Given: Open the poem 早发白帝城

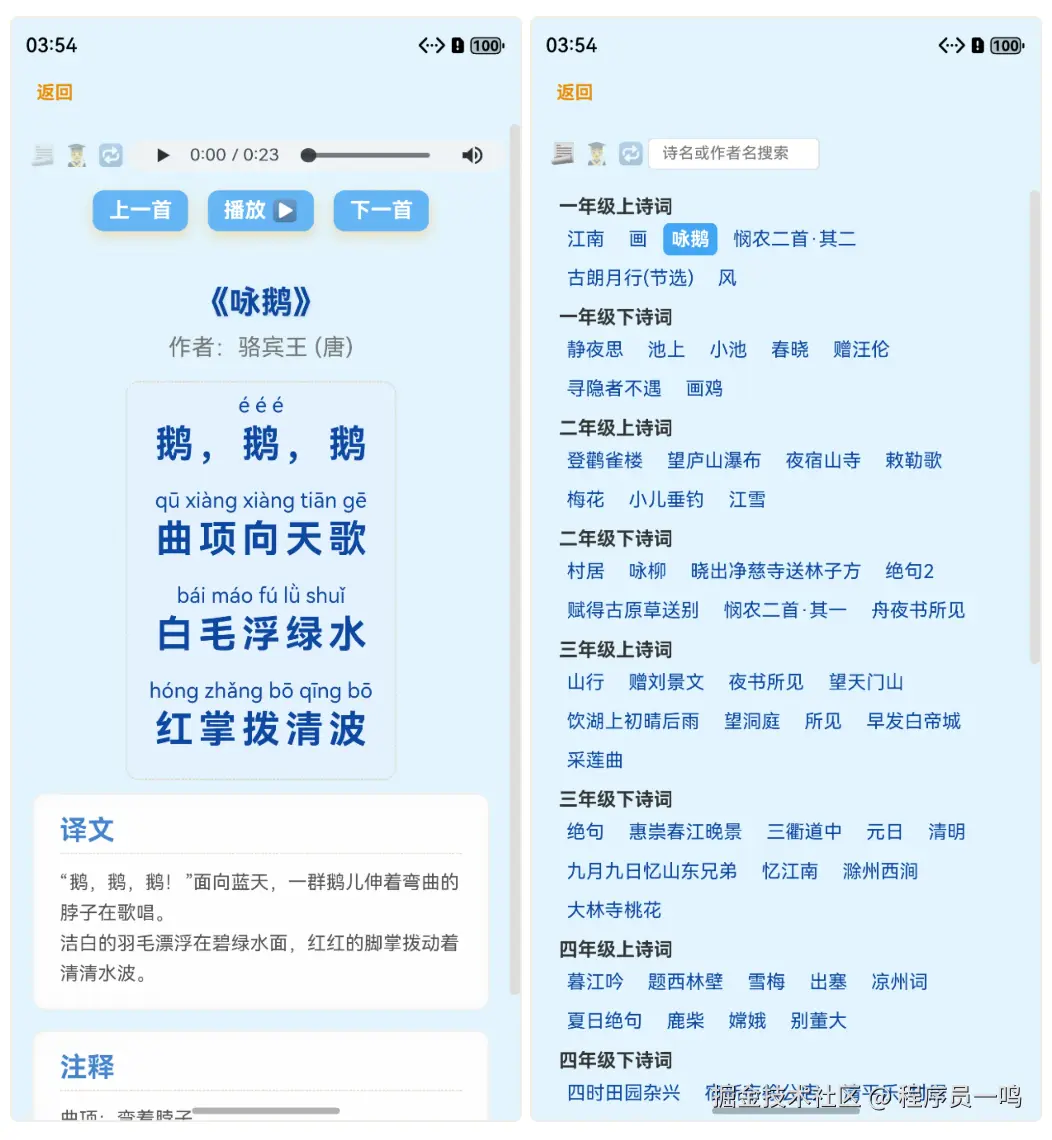Looking at the screenshot, I should (913, 721).
